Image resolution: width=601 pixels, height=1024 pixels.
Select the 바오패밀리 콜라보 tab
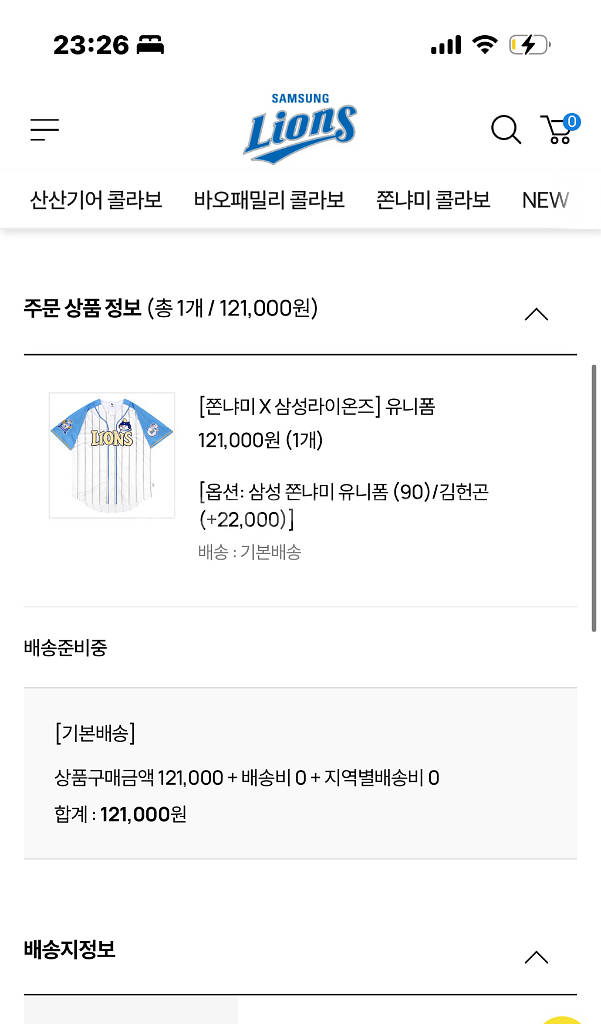click(269, 200)
